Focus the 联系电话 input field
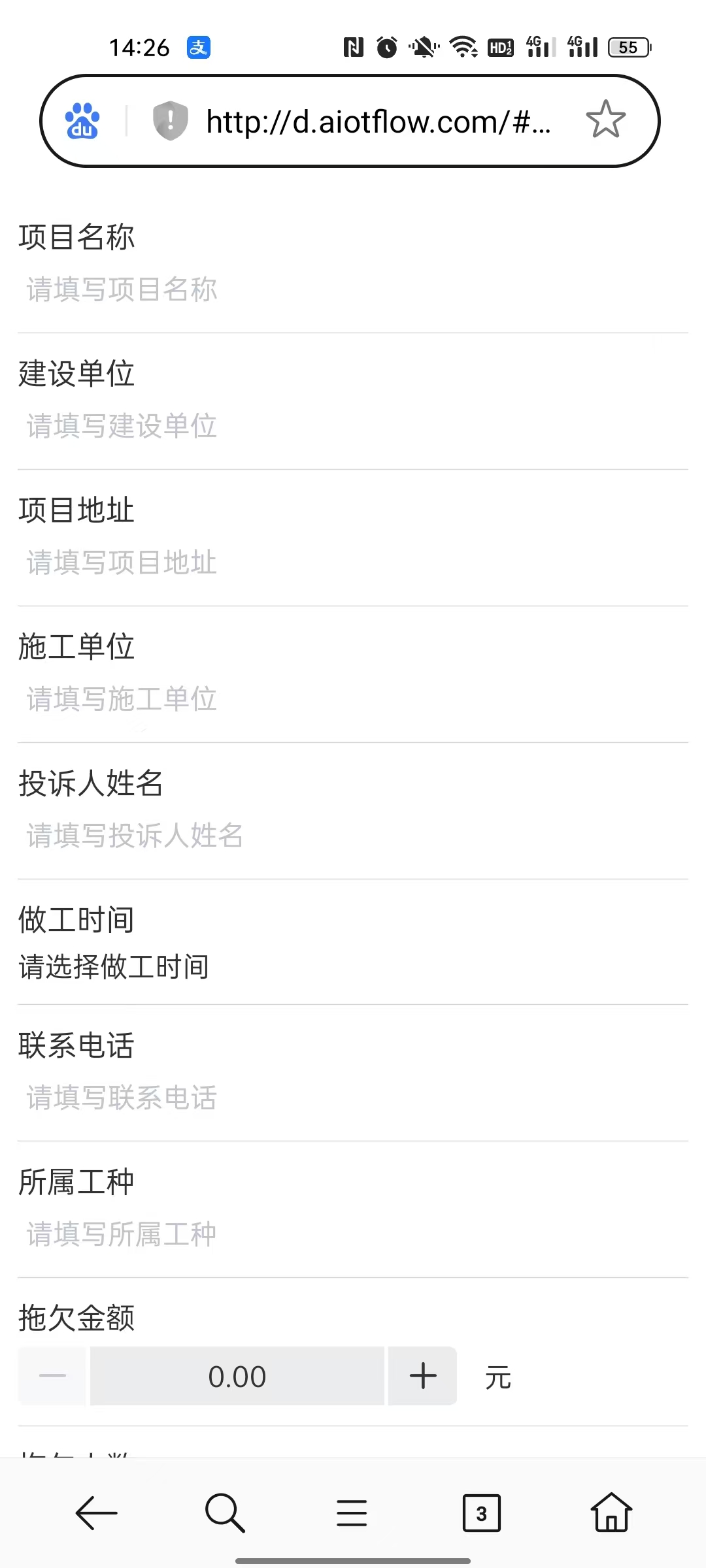Screen dimensions: 706x1568 353,1098
